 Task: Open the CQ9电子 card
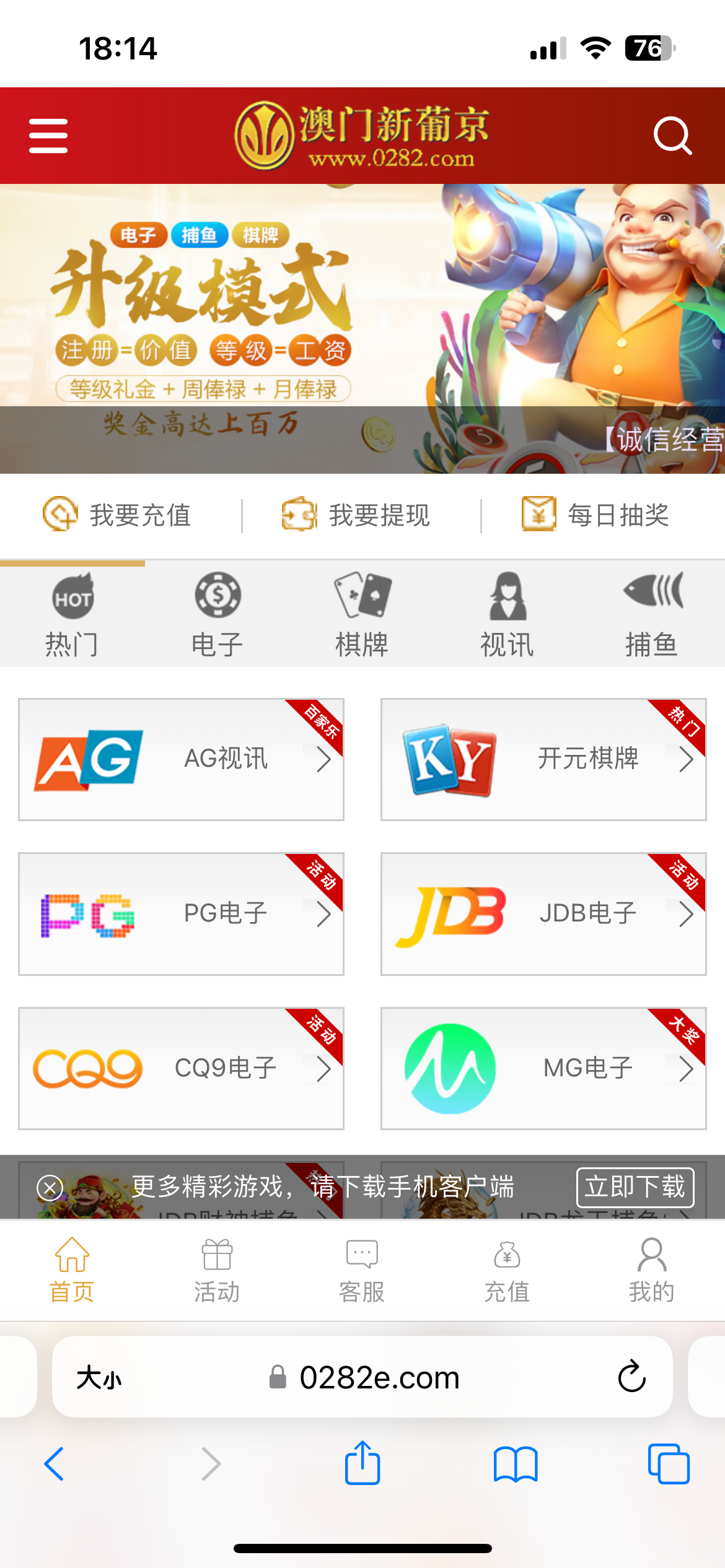(x=181, y=1068)
